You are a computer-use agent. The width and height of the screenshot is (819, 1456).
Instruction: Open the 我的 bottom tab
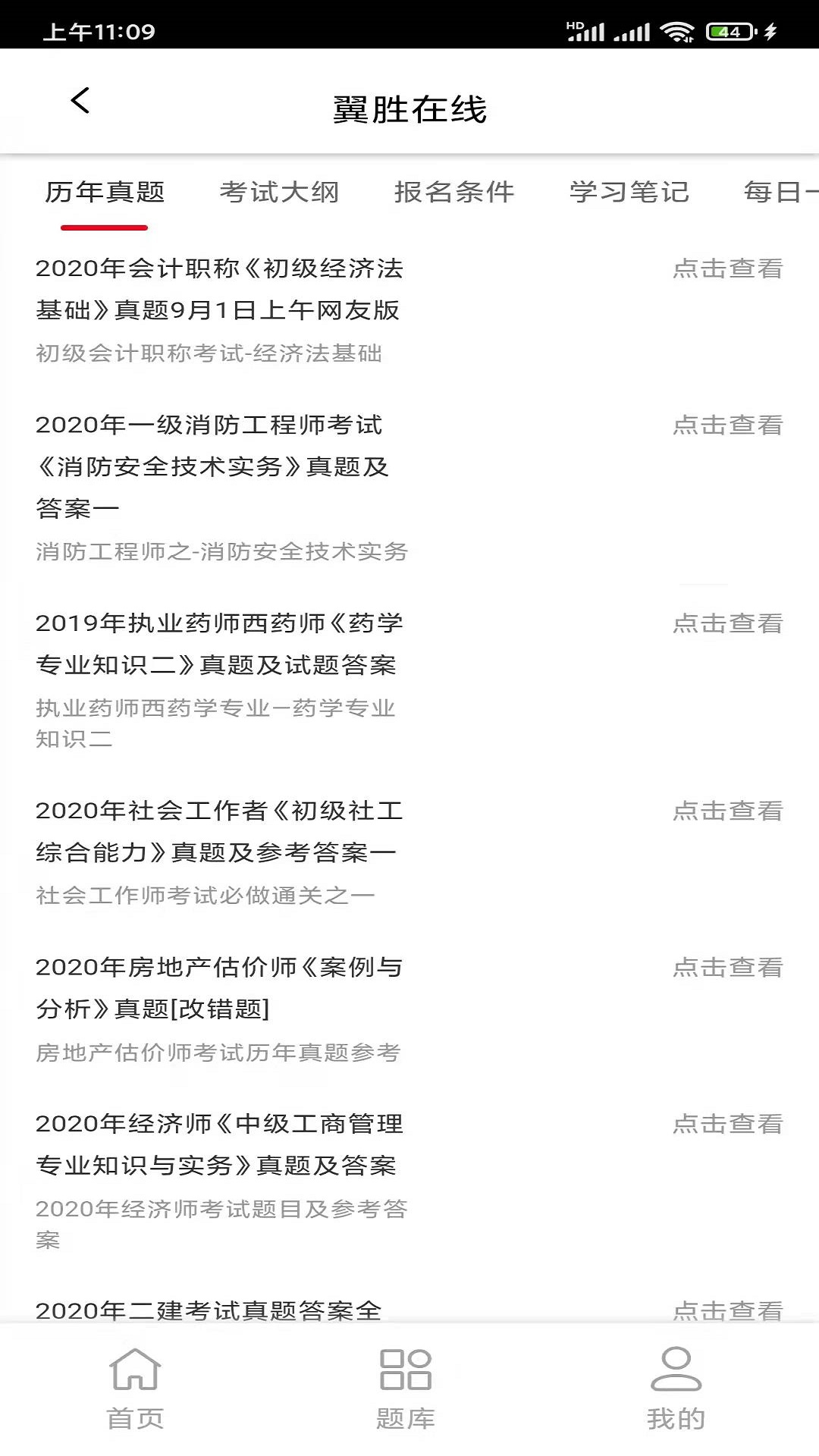(x=676, y=1389)
